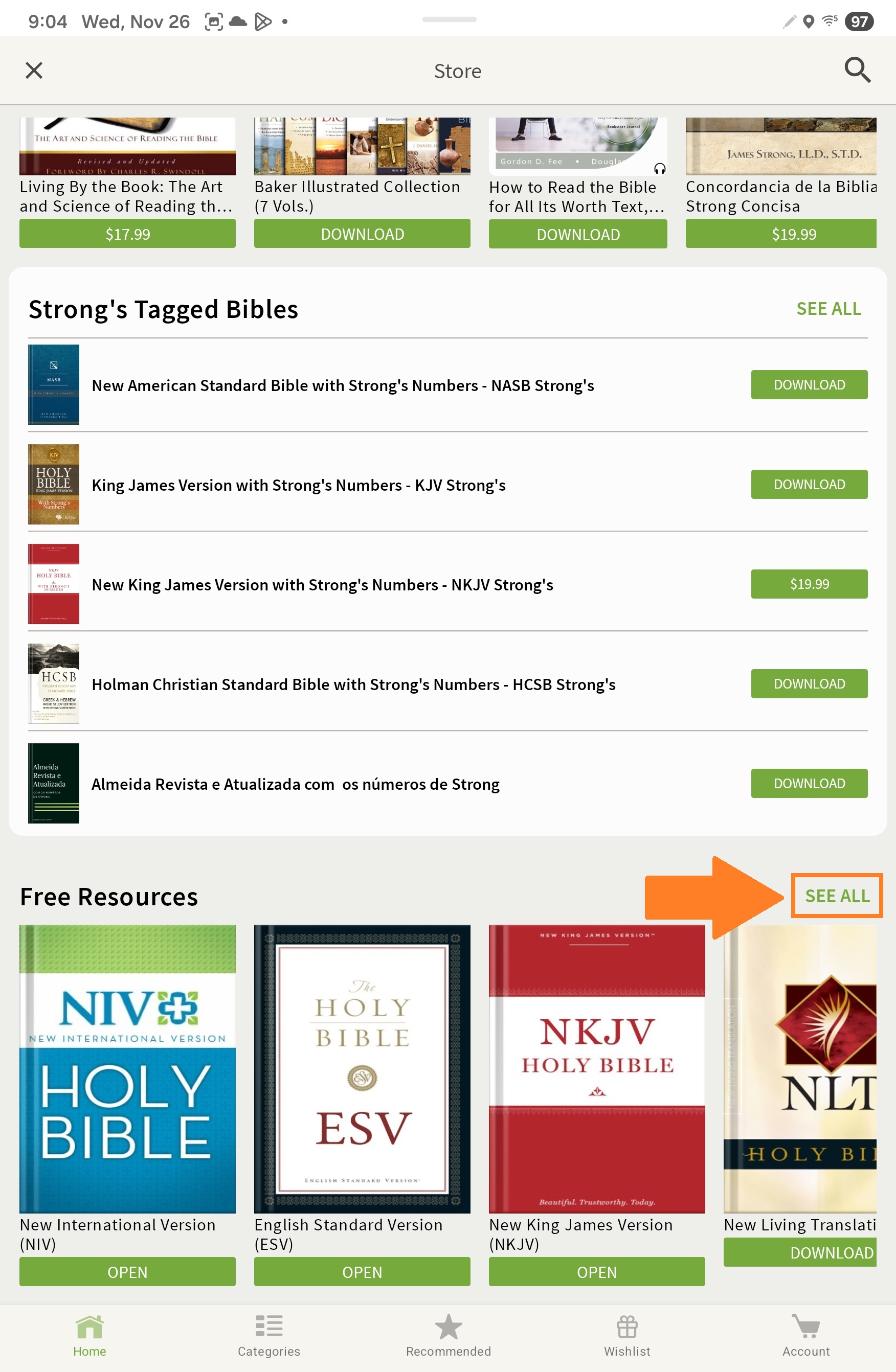Download How to Read the Bible
This screenshot has width=896, height=1372.
coord(578,235)
